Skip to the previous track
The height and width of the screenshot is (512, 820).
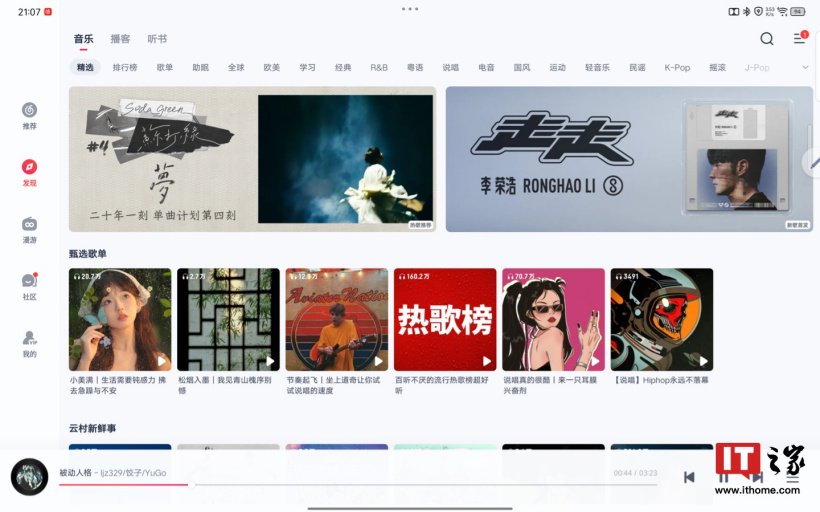pyautogui.click(x=689, y=477)
